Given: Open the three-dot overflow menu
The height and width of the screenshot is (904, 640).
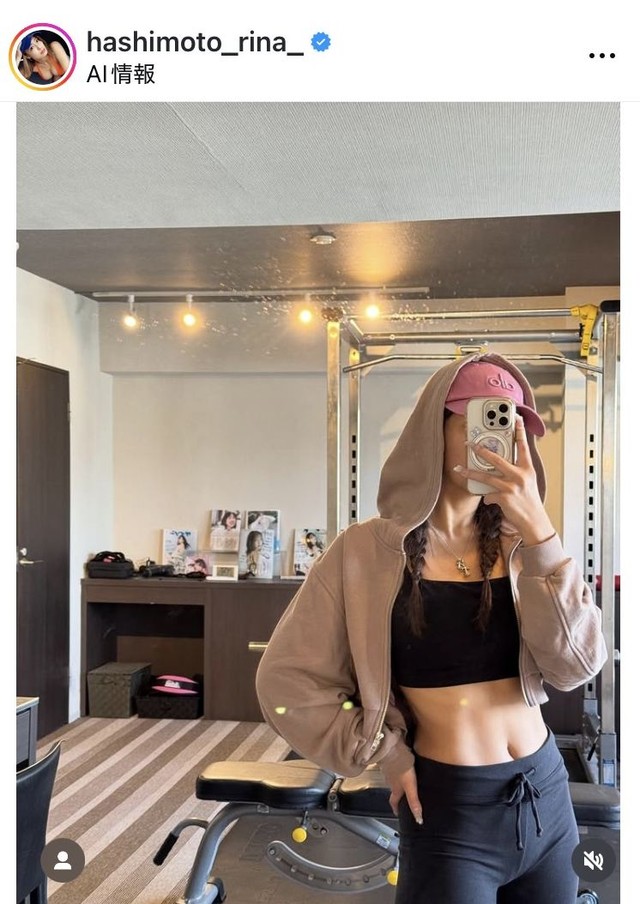Looking at the screenshot, I should 602,56.
